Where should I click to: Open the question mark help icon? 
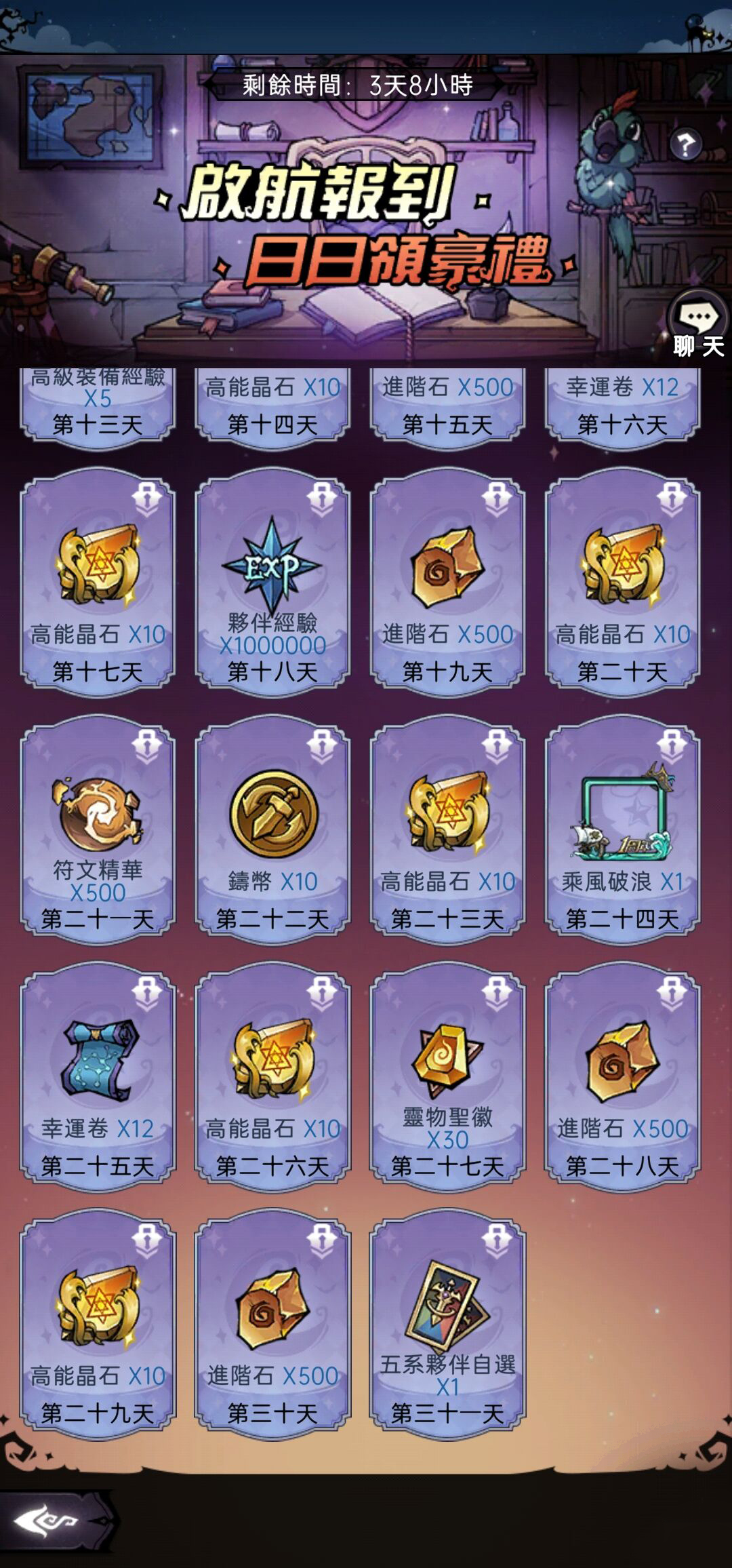685,144
